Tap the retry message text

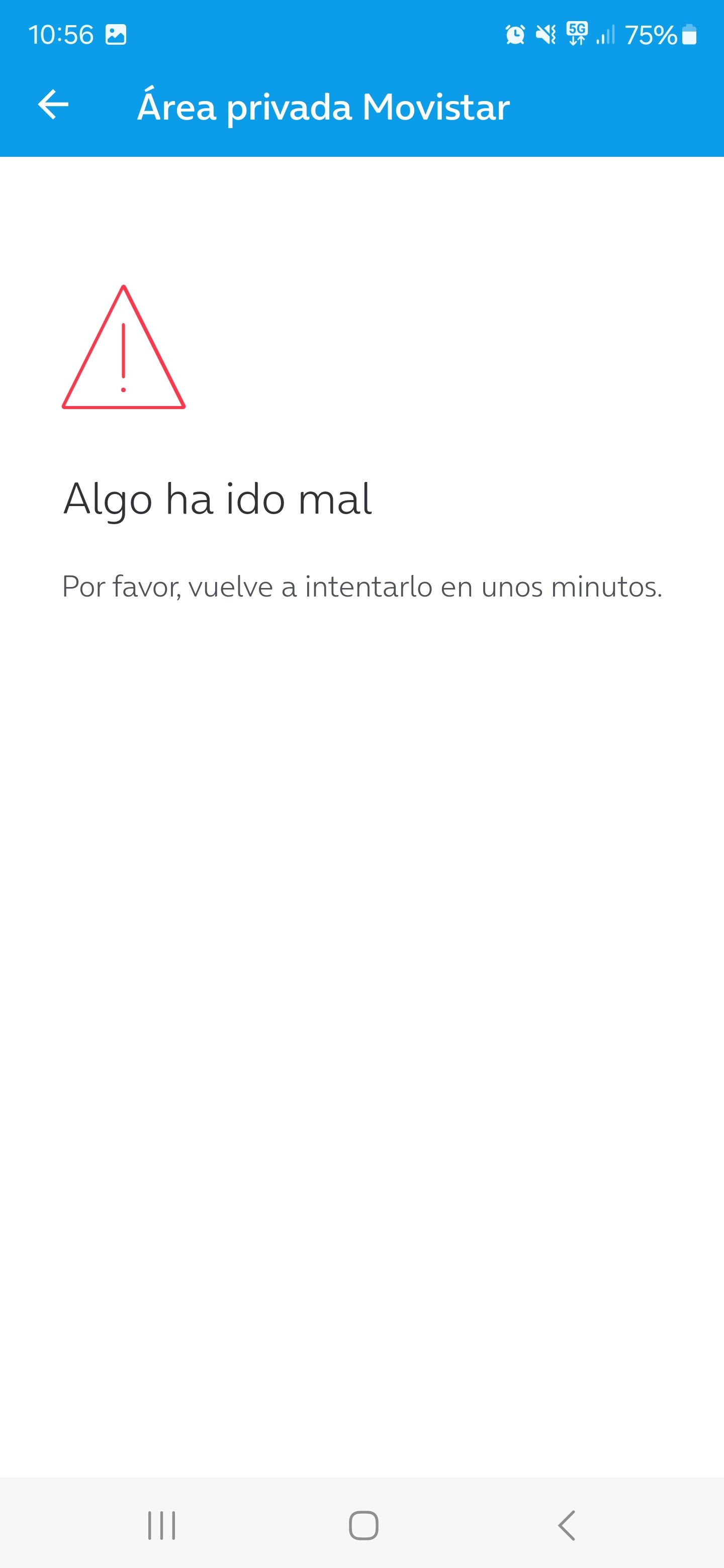coord(361,586)
